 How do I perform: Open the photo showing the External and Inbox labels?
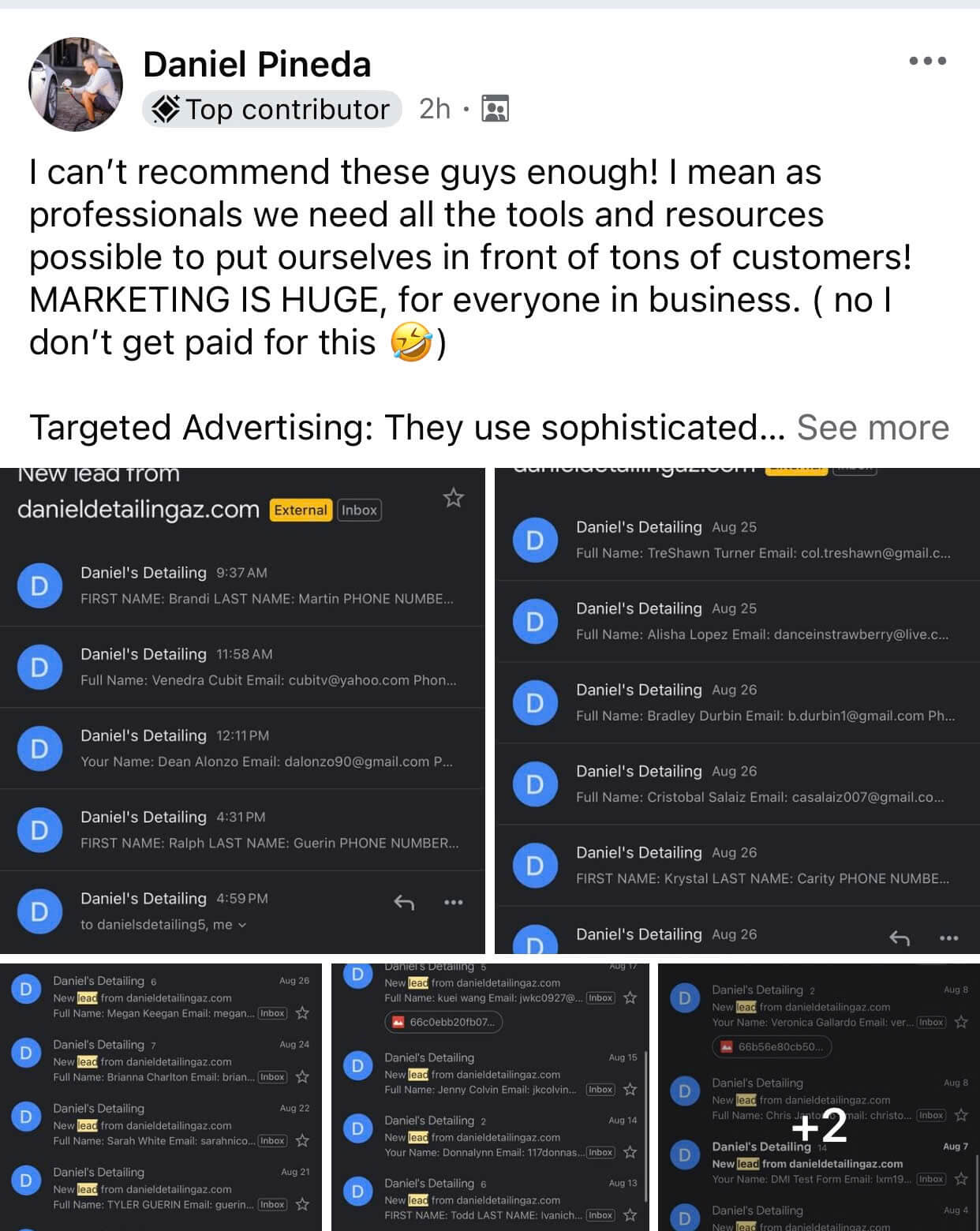(x=242, y=710)
